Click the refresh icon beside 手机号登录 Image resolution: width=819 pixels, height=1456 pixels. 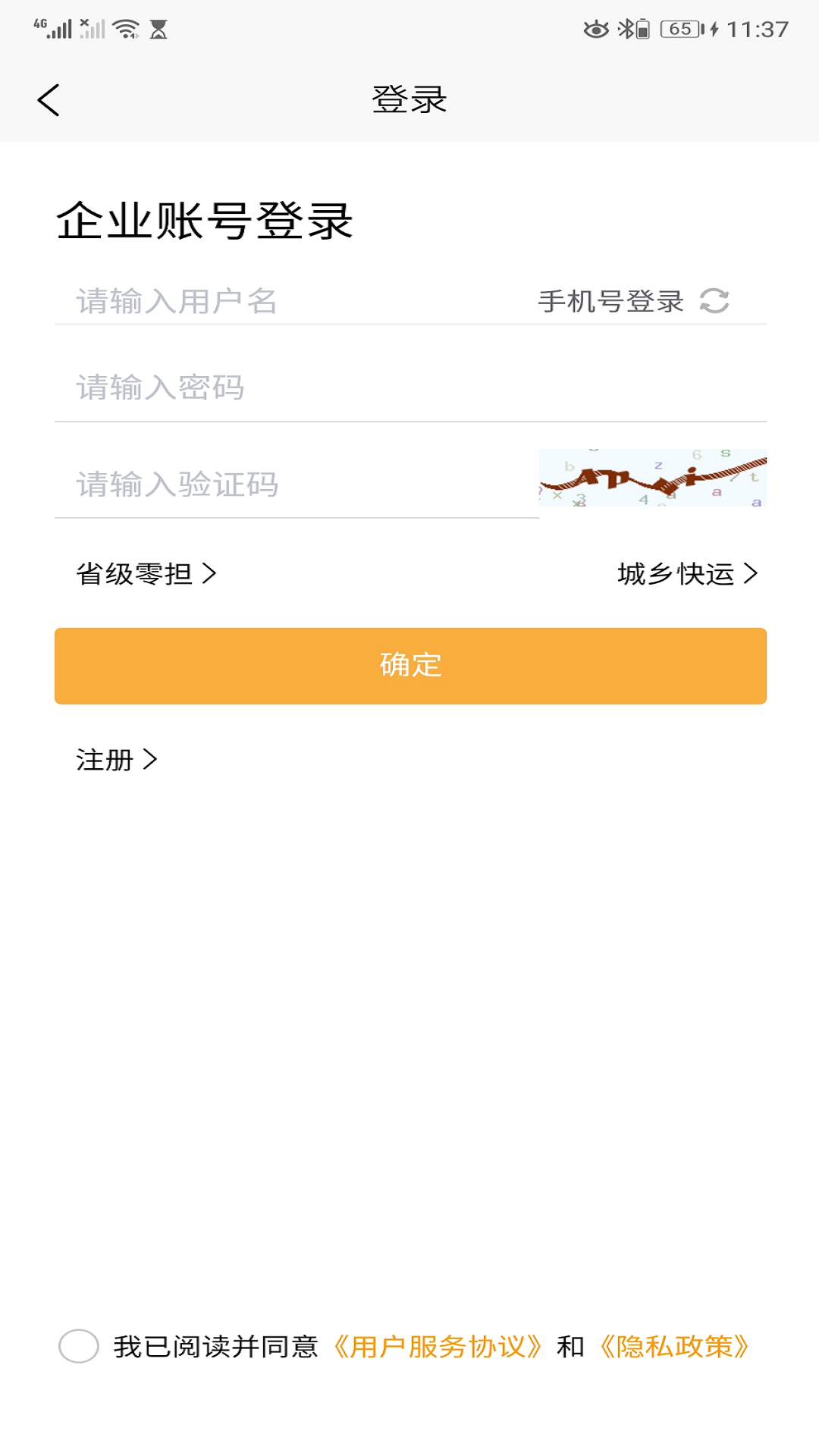[717, 301]
